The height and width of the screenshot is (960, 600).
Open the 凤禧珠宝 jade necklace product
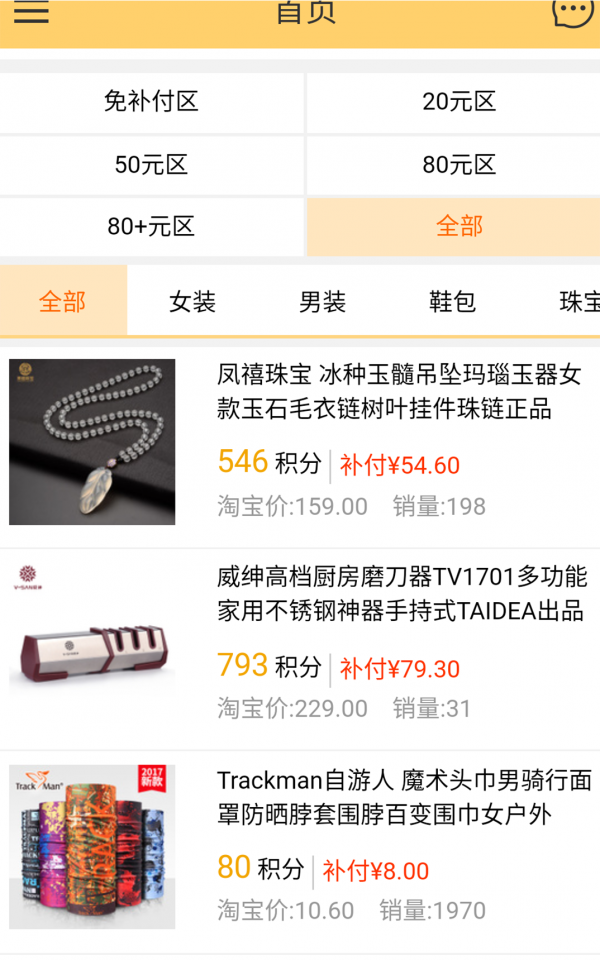399,392
